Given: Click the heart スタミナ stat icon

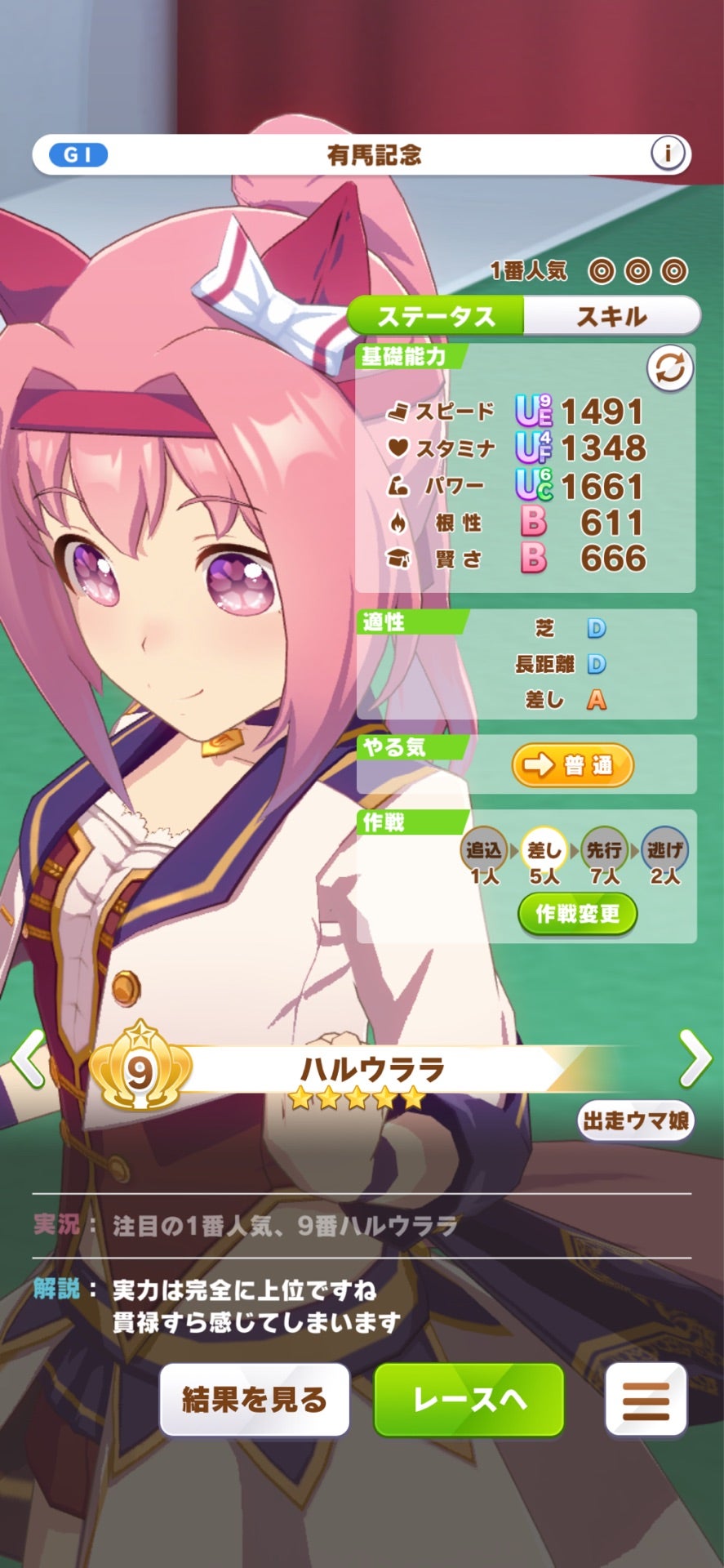Looking at the screenshot, I should (399, 448).
